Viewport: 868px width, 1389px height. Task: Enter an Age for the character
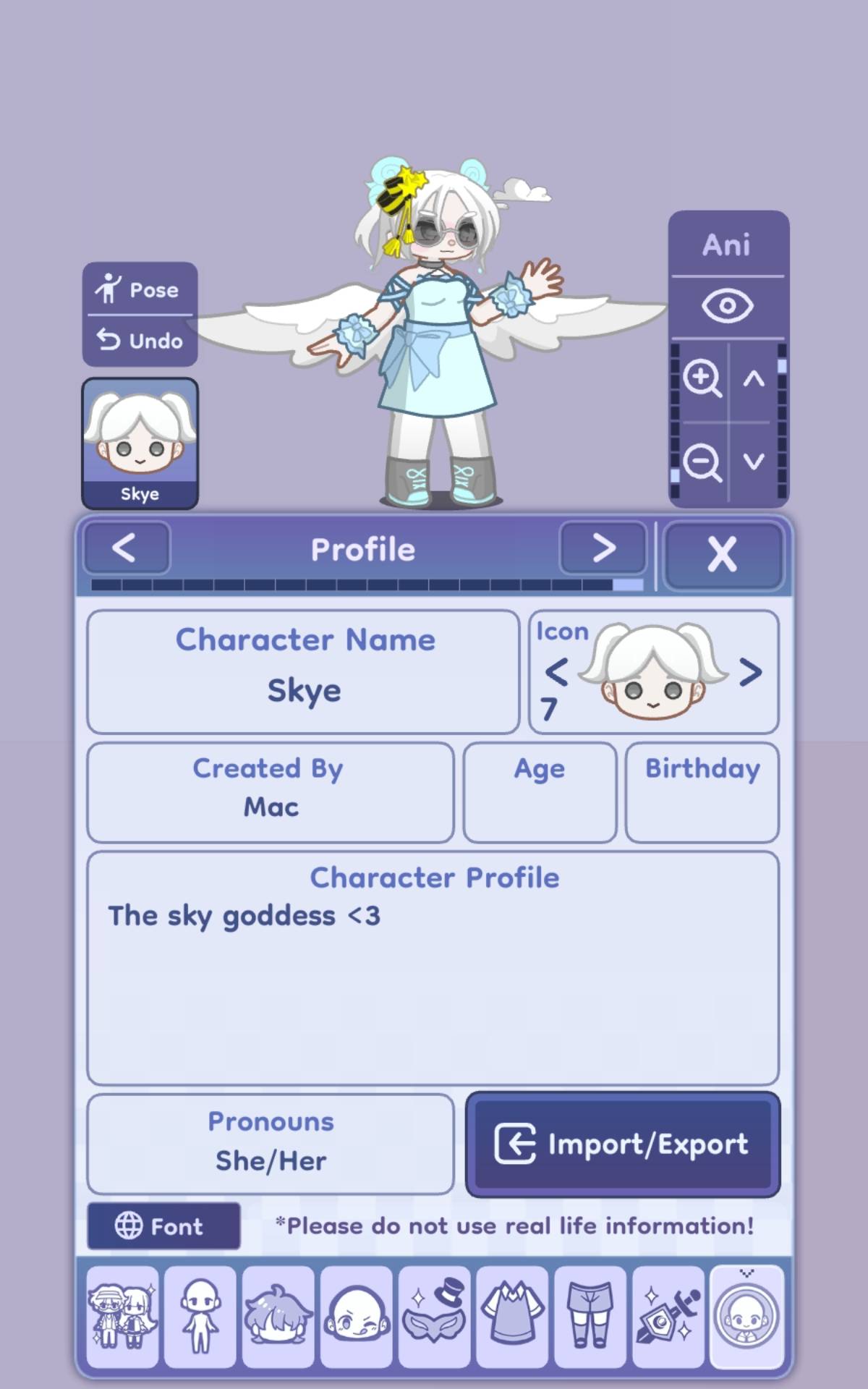pyautogui.click(x=540, y=806)
